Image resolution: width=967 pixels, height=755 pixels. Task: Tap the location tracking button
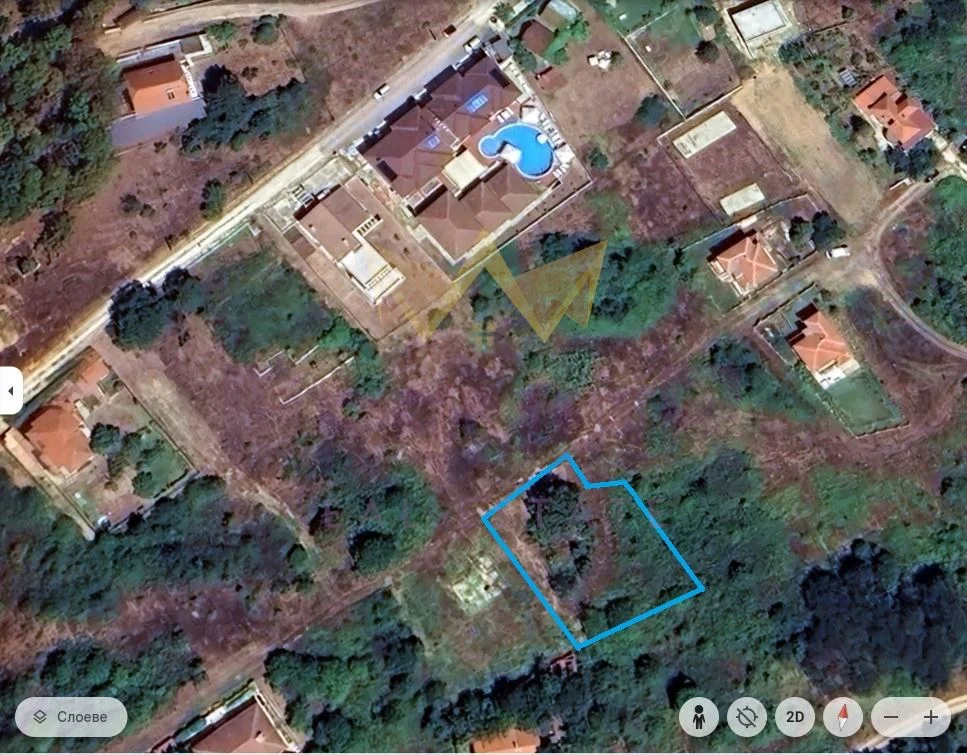pos(746,717)
